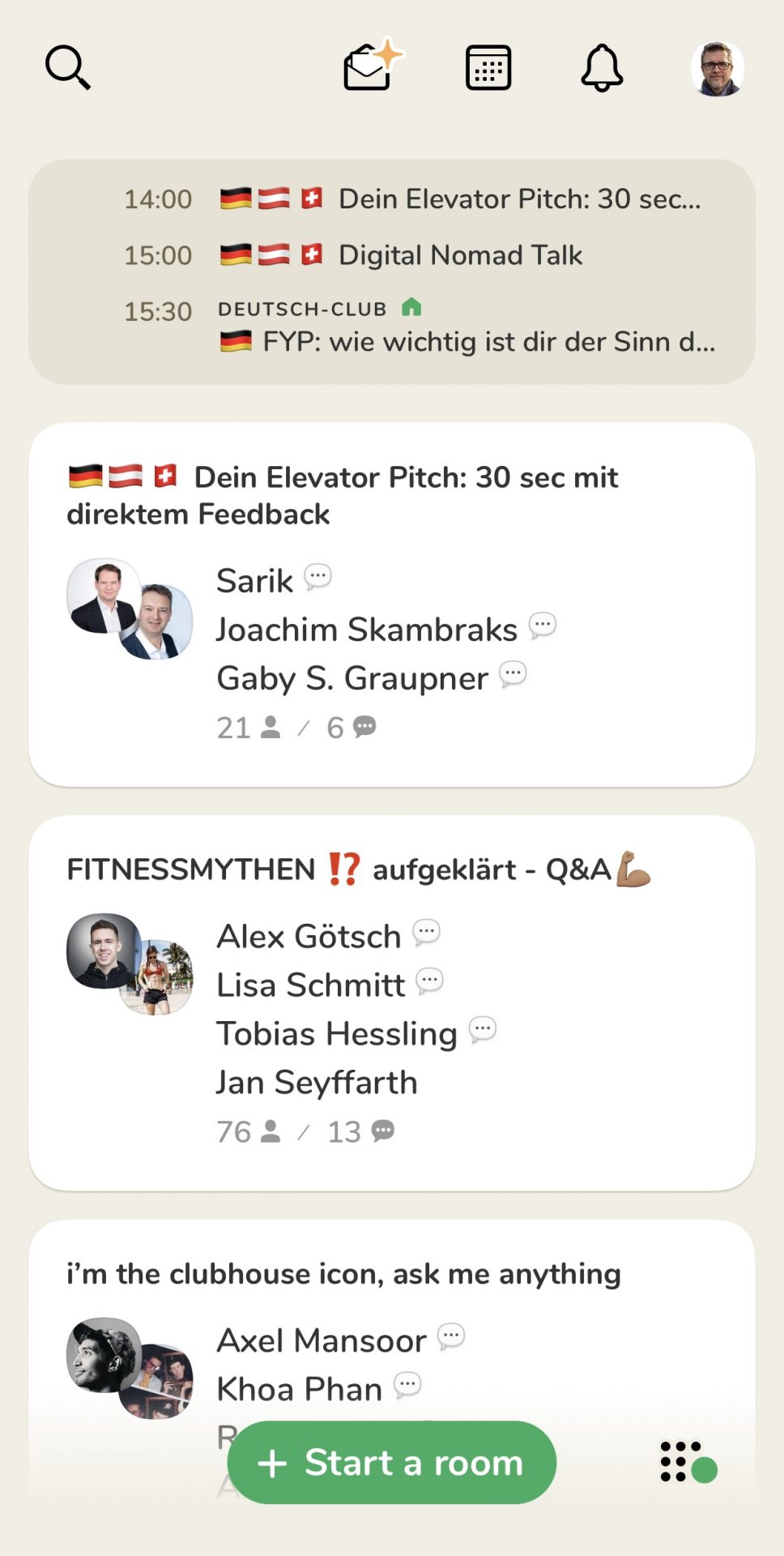
Task: Join the FITNESSMYTHEN Q&A room
Action: point(392,1002)
